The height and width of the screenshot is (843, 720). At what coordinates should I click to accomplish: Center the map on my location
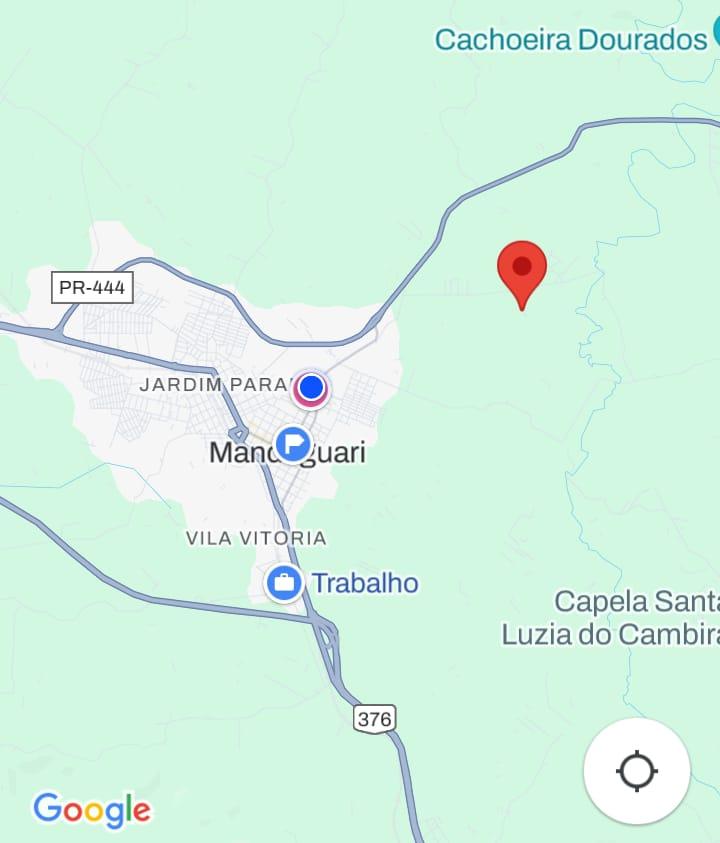[x=637, y=771]
